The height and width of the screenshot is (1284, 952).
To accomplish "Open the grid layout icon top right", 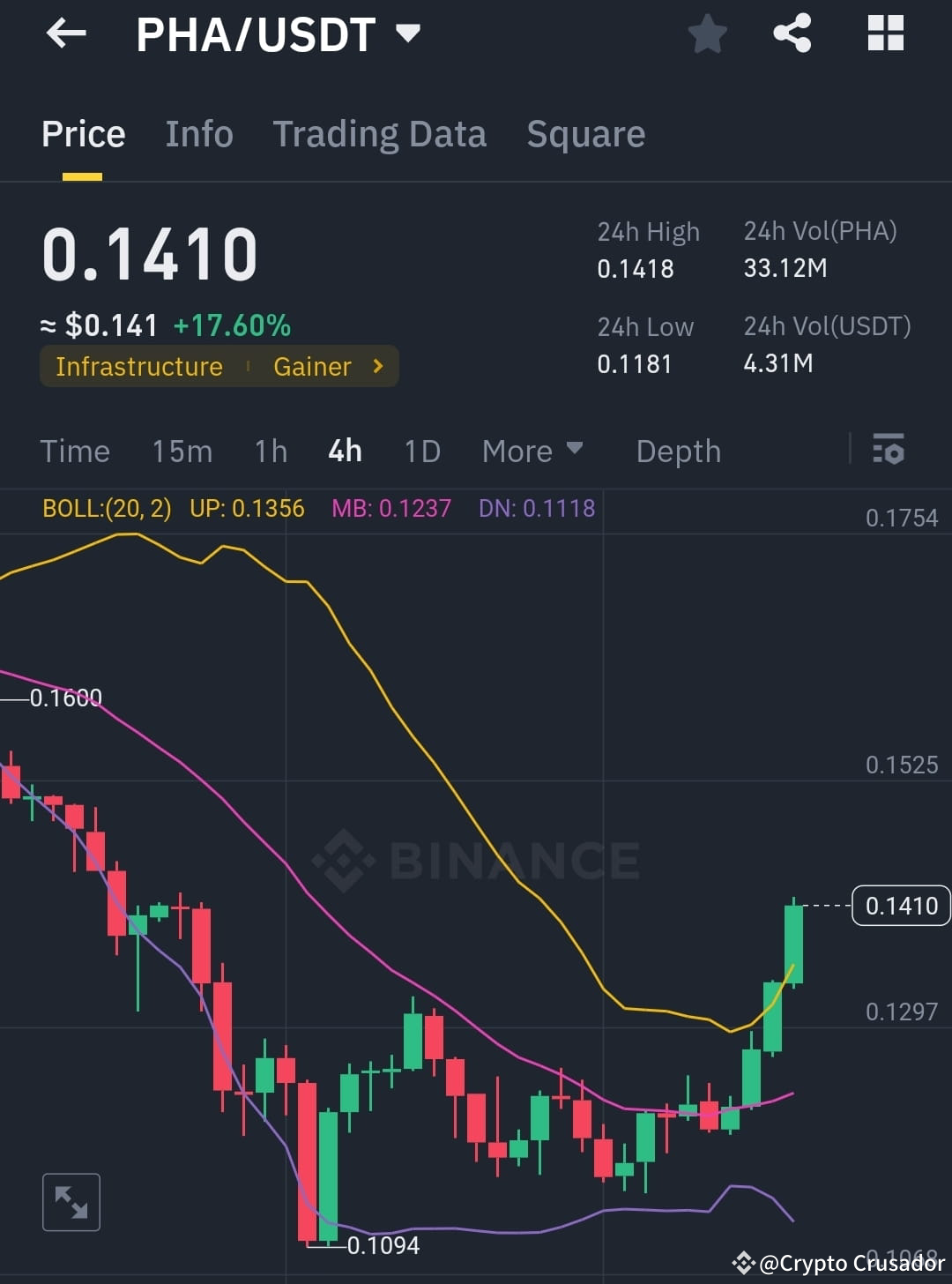I will click(884, 34).
